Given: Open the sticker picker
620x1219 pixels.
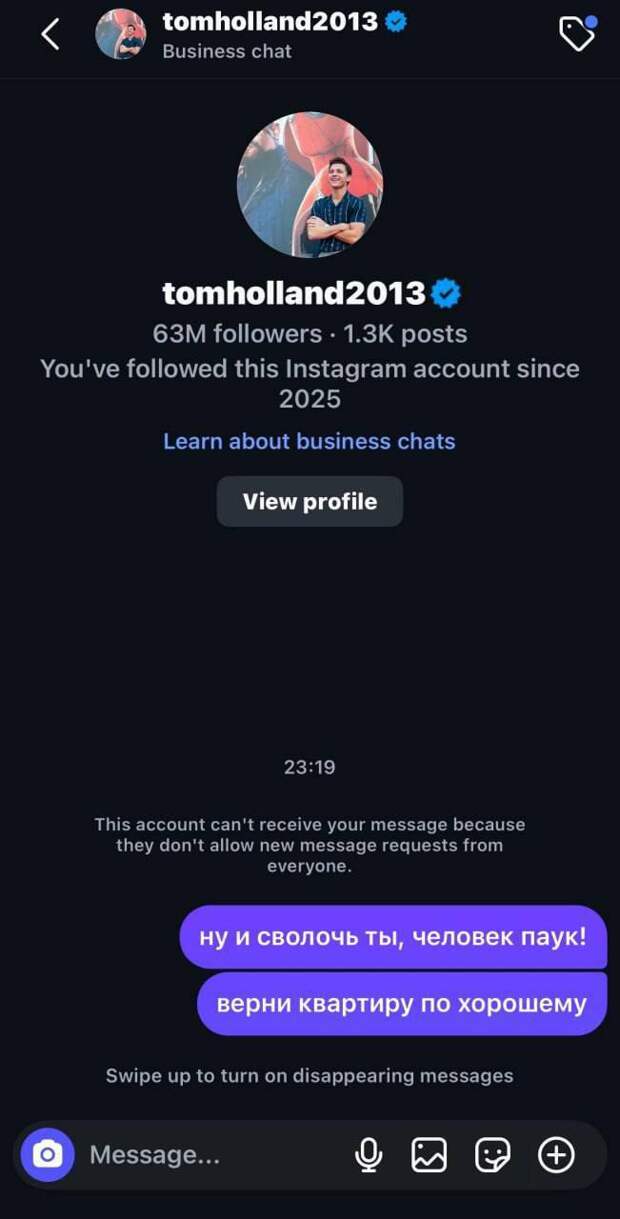Looking at the screenshot, I should coord(493,1155).
